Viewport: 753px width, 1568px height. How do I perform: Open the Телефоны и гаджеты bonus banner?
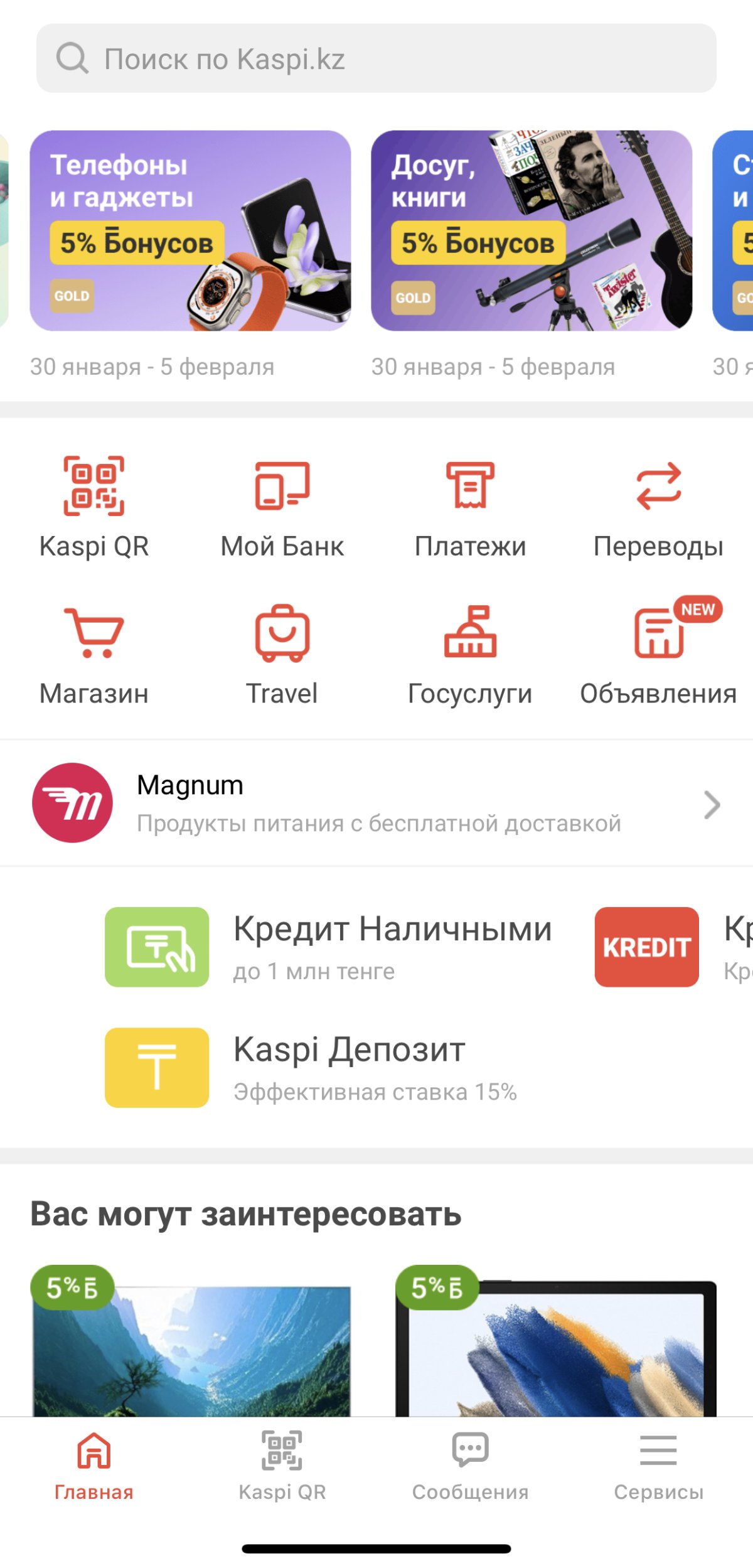tap(190, 230)
